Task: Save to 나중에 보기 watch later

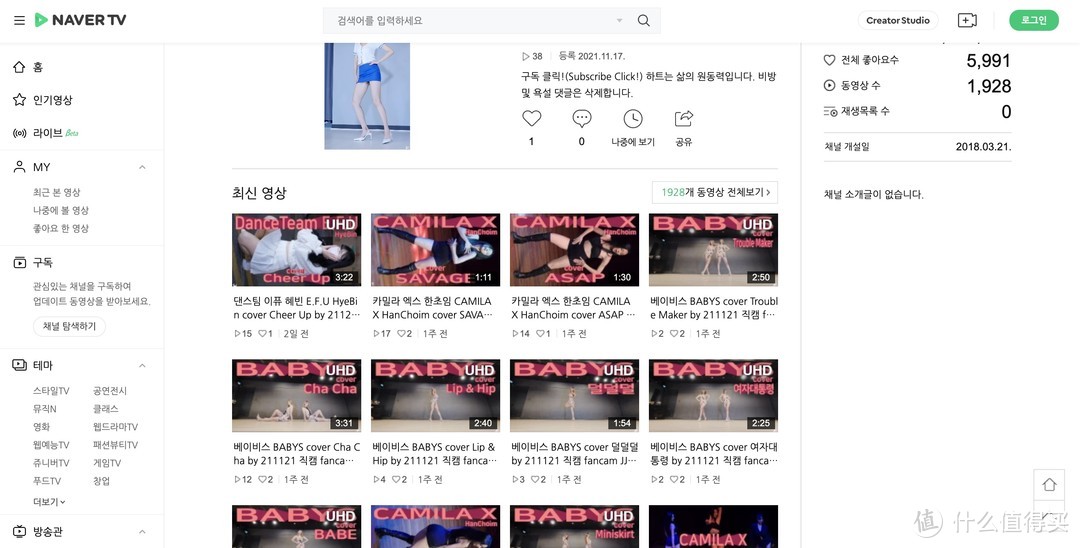Action: pyautogui.click(x=633, y=119)
